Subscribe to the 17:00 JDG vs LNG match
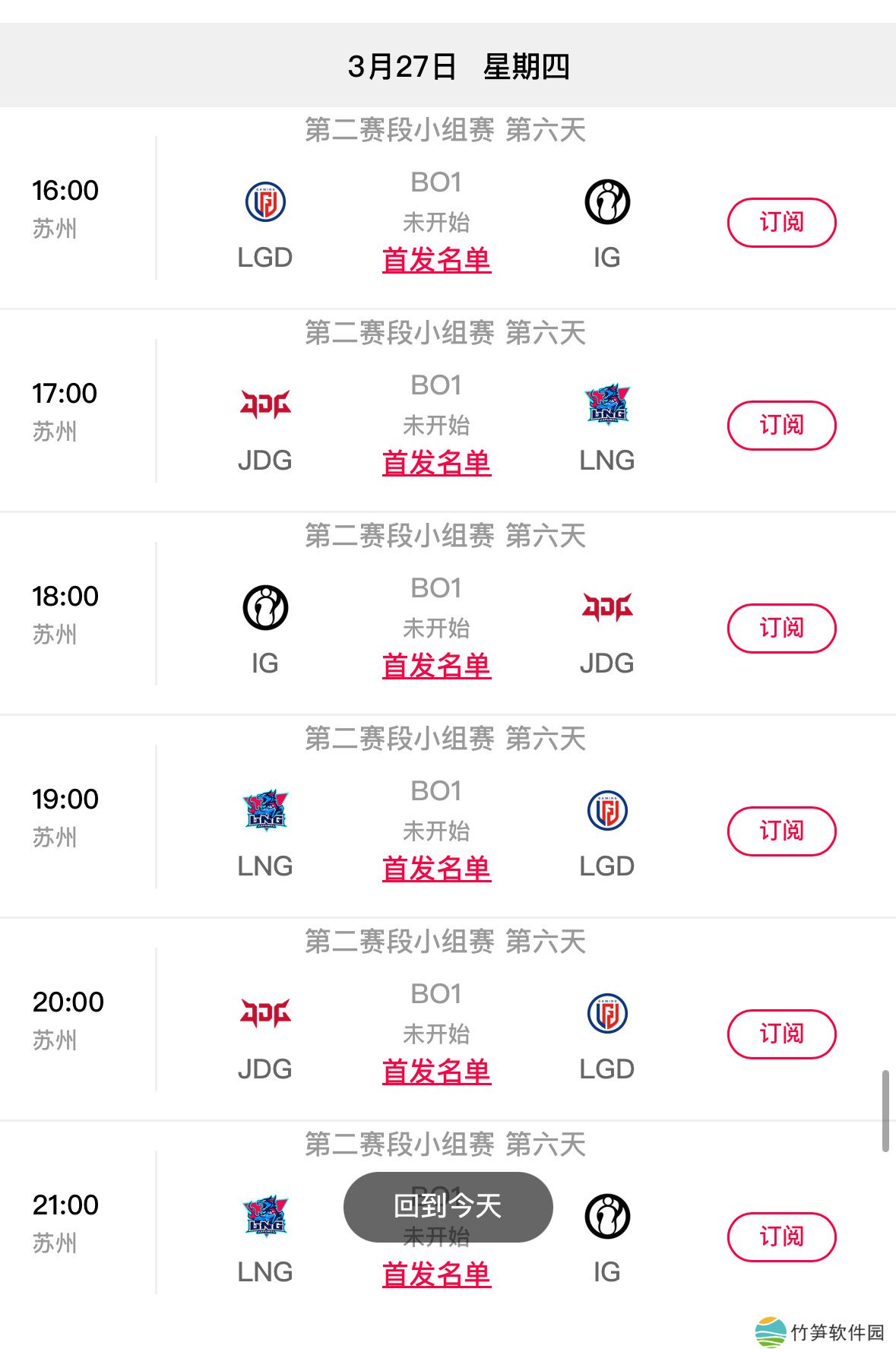This screenshot has width=896, height=1352. [x=781, y=426]
